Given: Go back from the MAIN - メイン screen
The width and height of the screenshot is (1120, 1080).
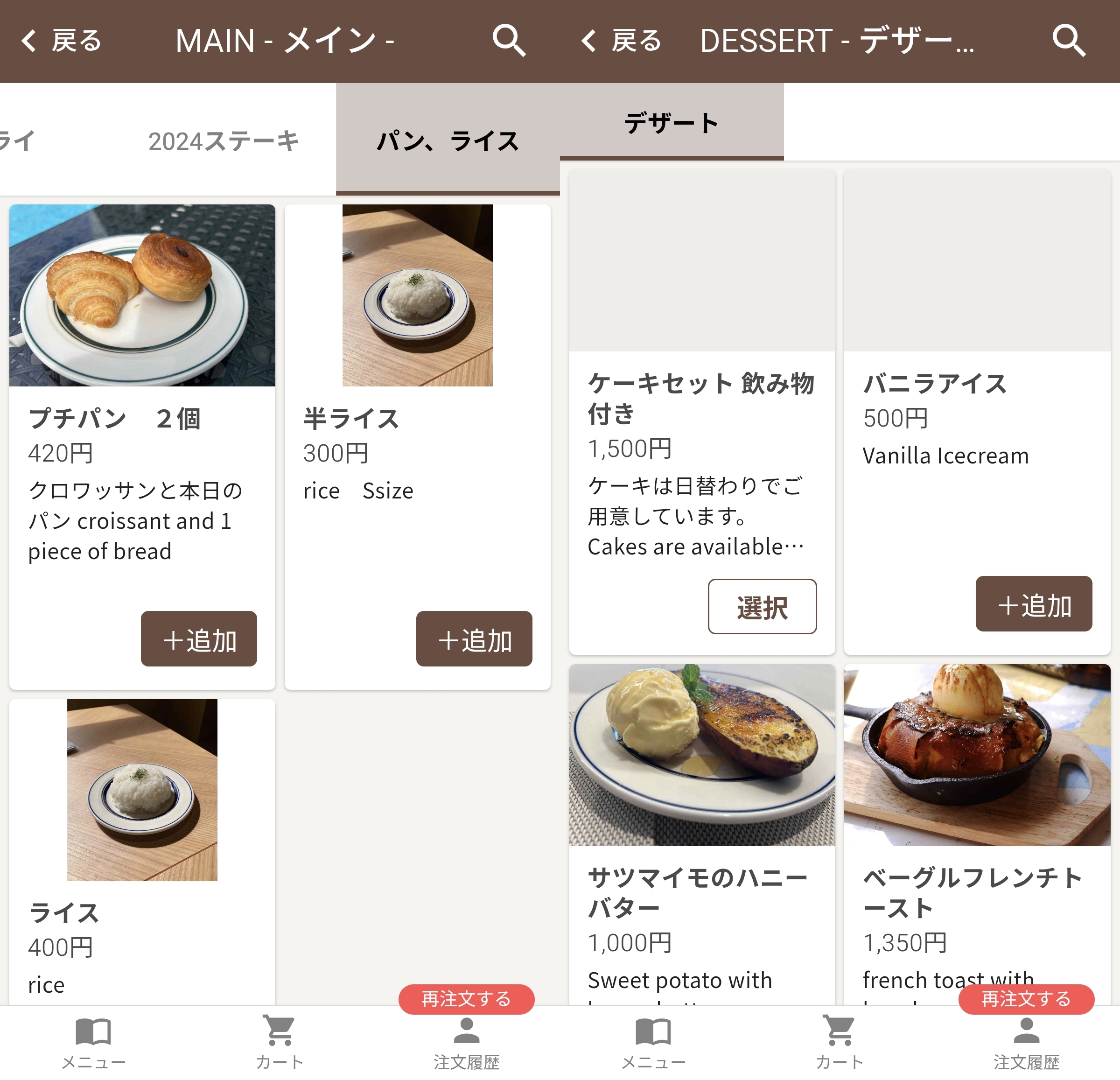Looking at the screenshot, I should point(61,41).
